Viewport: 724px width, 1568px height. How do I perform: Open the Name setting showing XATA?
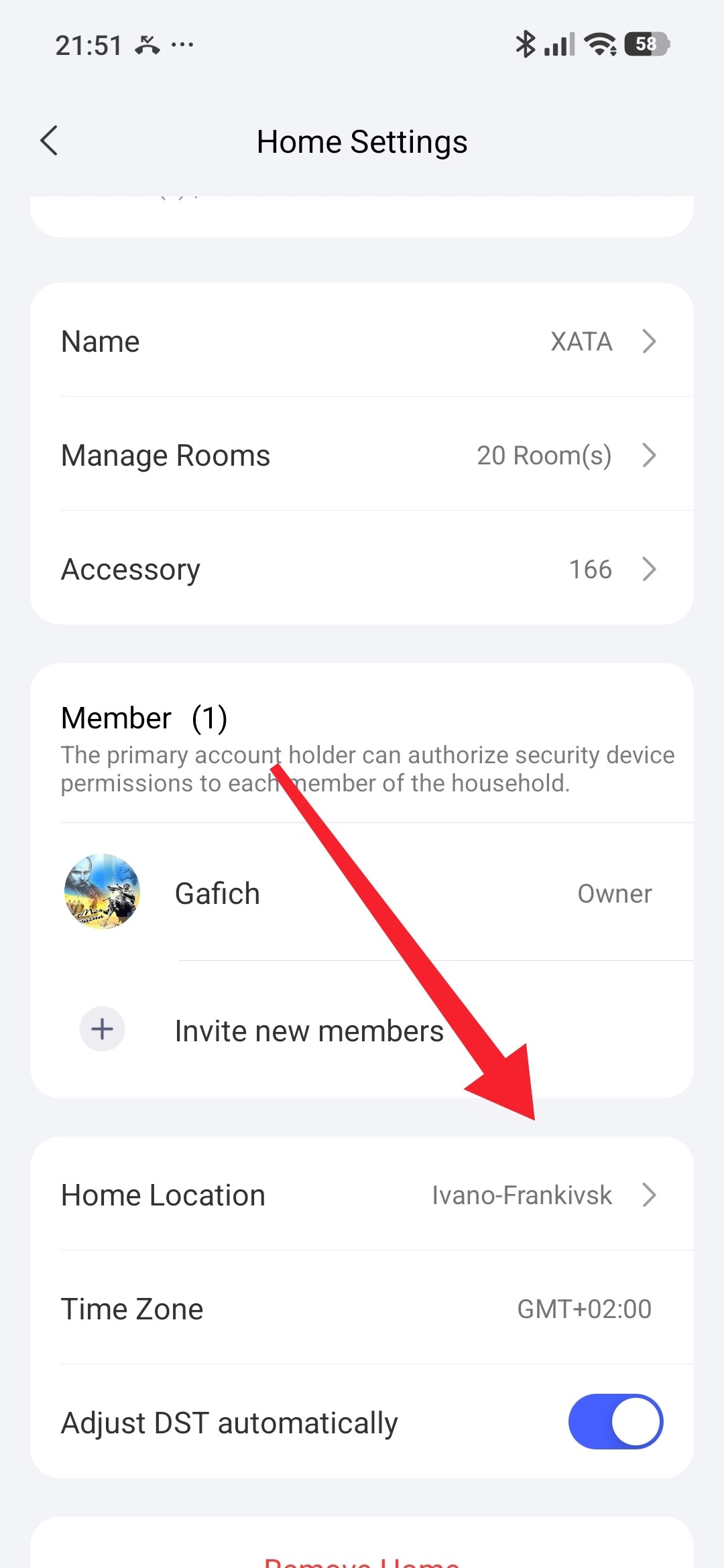[x=362, y=342]
